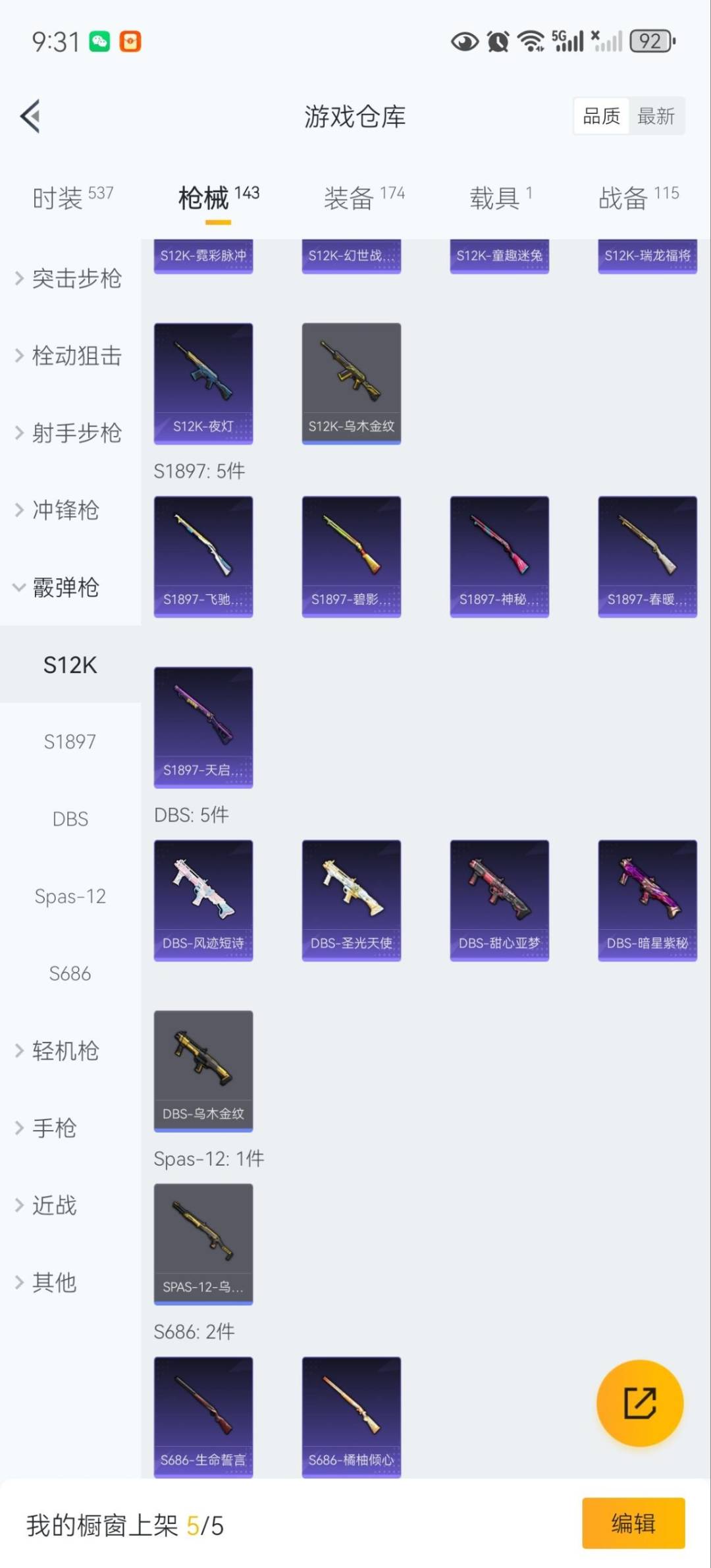Image resolution: width=711 pixels, height=1568 pixels.
Task: Switch to the 装备 tab
Action: click(363, 198)
